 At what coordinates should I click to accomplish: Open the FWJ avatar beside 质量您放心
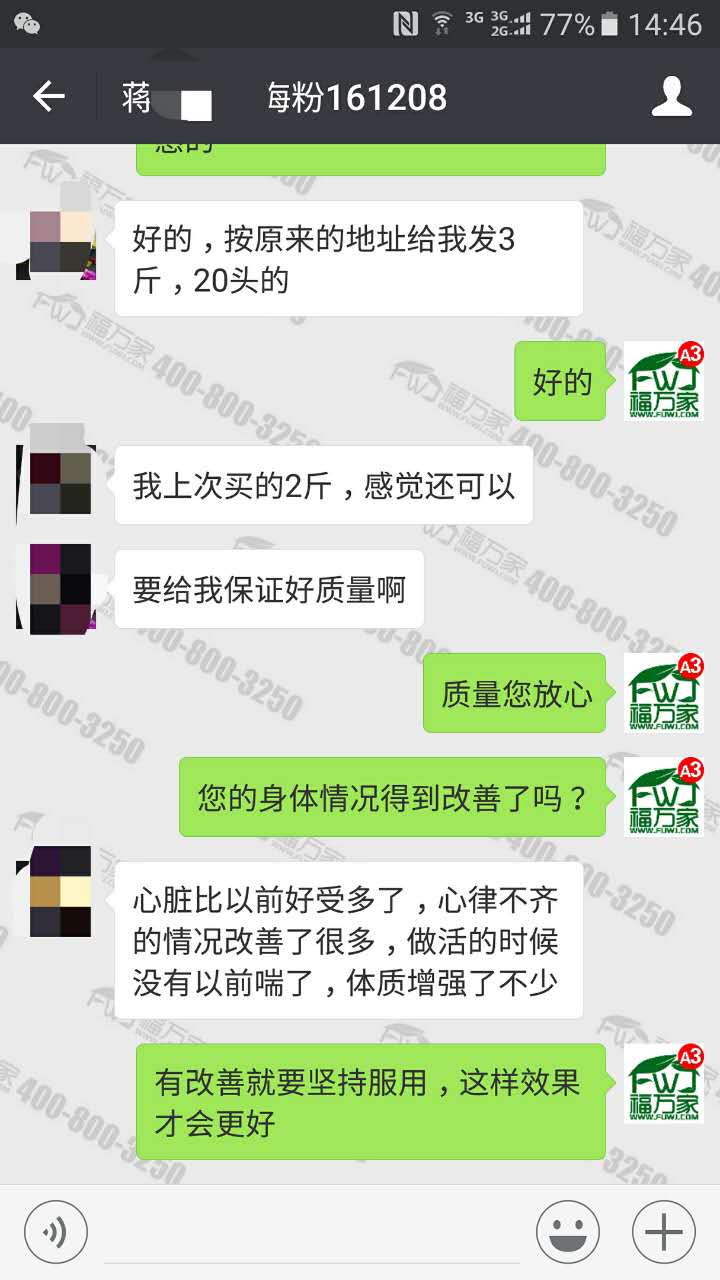click(x=664, y=693)
